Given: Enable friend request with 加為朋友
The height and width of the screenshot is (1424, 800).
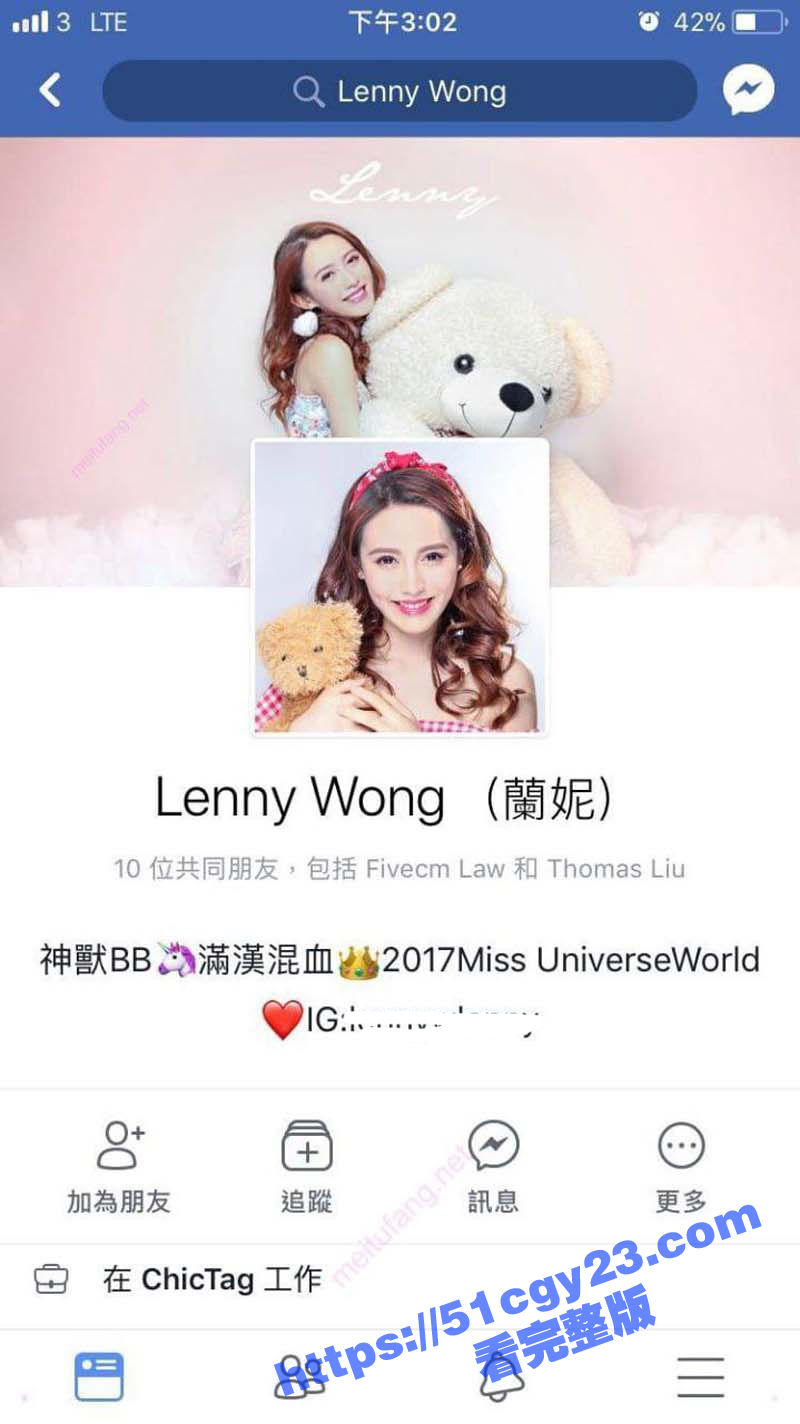Looking at the screenshot, I should (120, 1170).
